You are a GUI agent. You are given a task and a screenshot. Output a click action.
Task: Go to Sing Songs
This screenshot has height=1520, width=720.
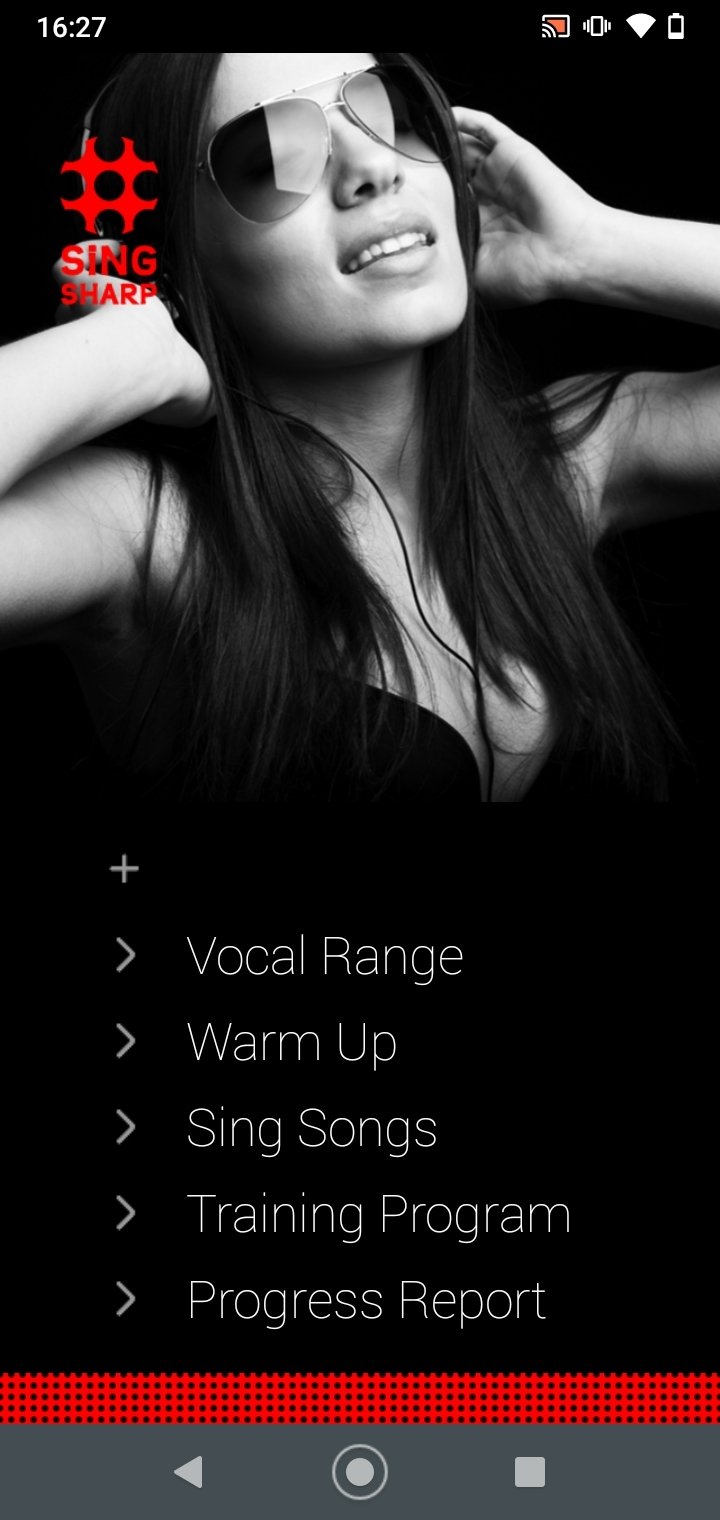[x=312, y=1129]
